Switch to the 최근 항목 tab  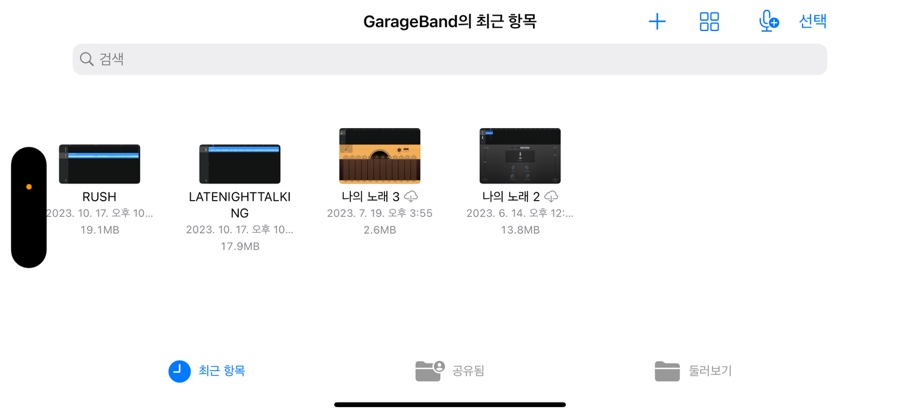[x=207, y=371]
